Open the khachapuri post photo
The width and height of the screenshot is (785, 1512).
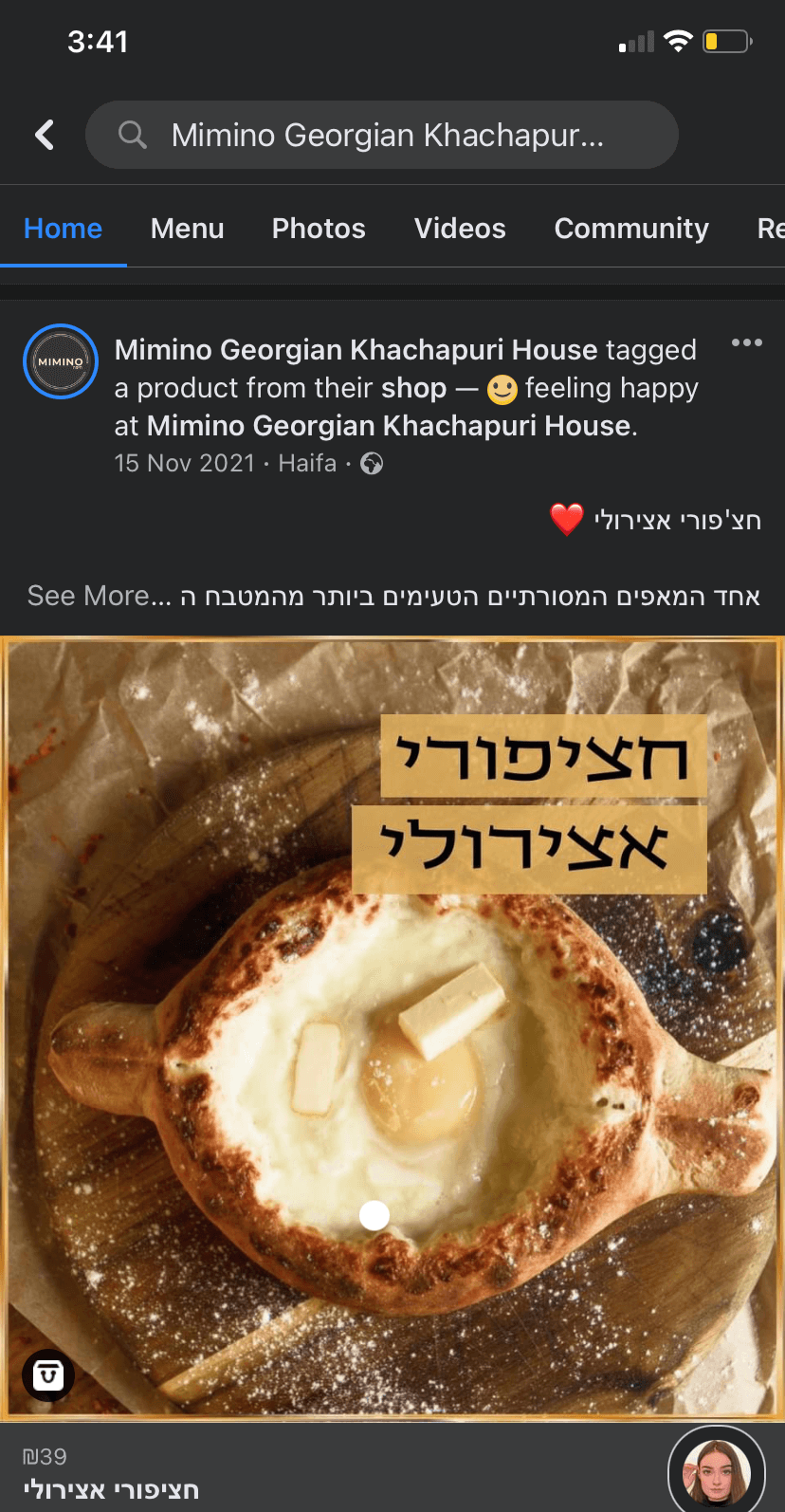pos(392,1043)
